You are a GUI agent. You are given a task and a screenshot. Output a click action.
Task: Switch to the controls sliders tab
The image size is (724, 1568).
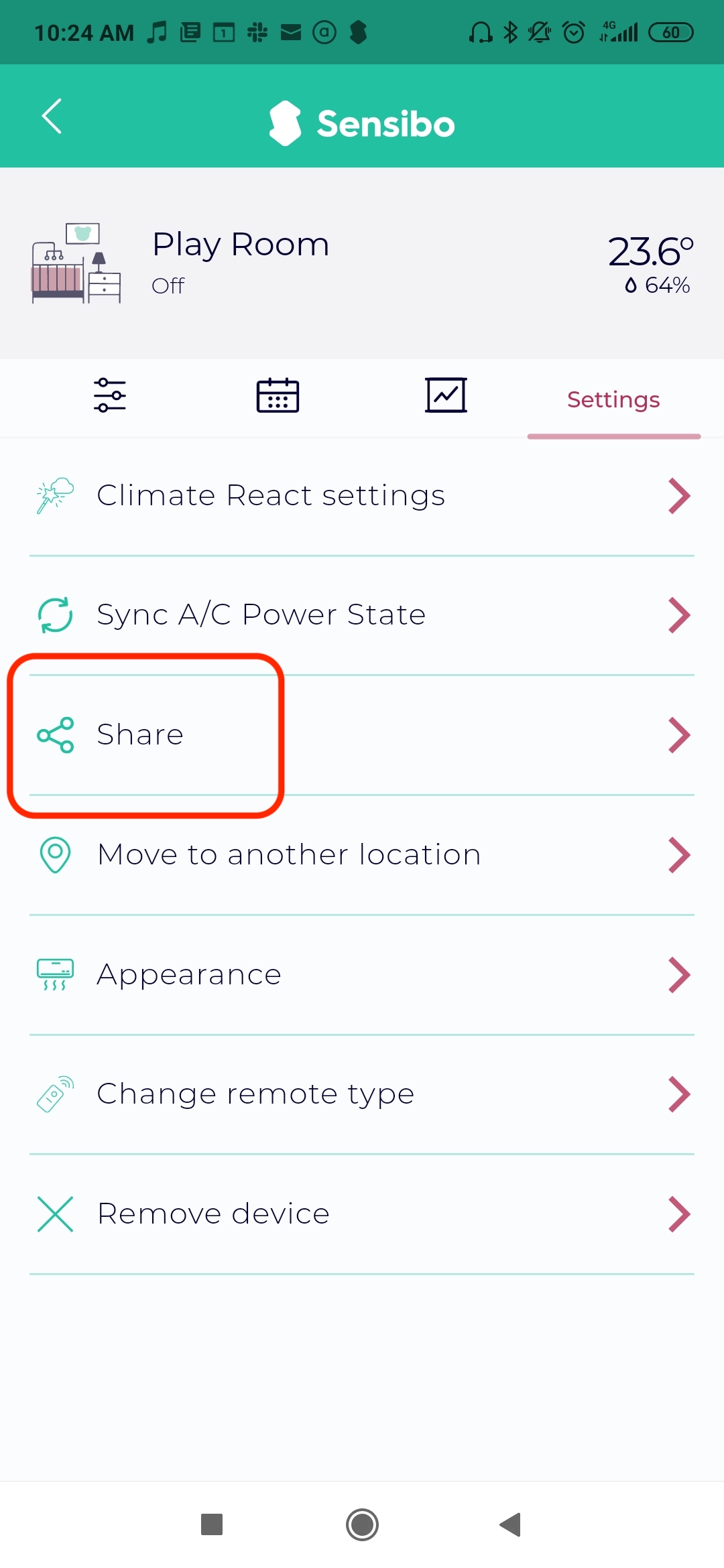[x=110, y=395]
